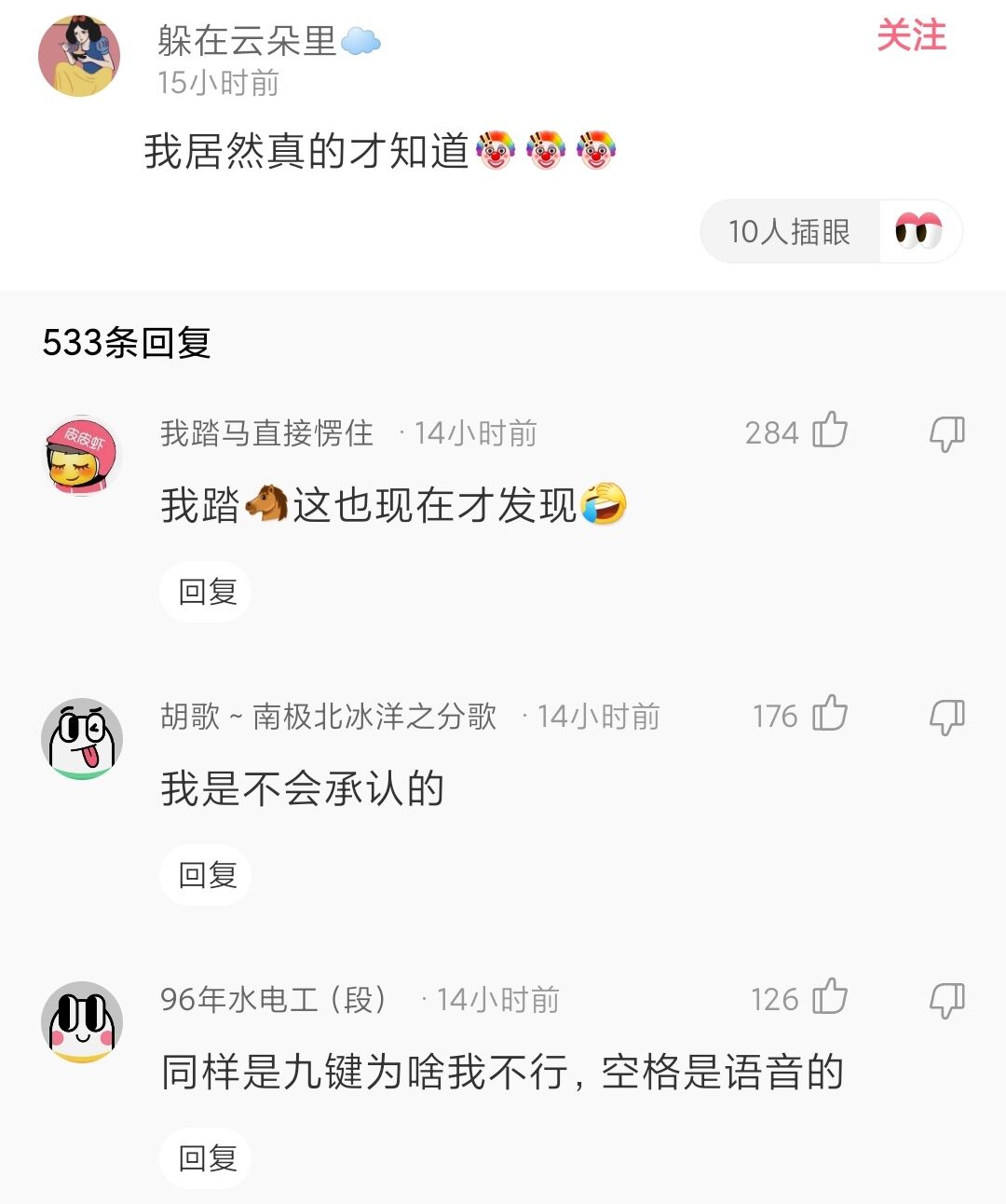Follow user 躲在云朵里 via 关注
This screenshot has width=1006, height=1204.
[x=910, y=36]
